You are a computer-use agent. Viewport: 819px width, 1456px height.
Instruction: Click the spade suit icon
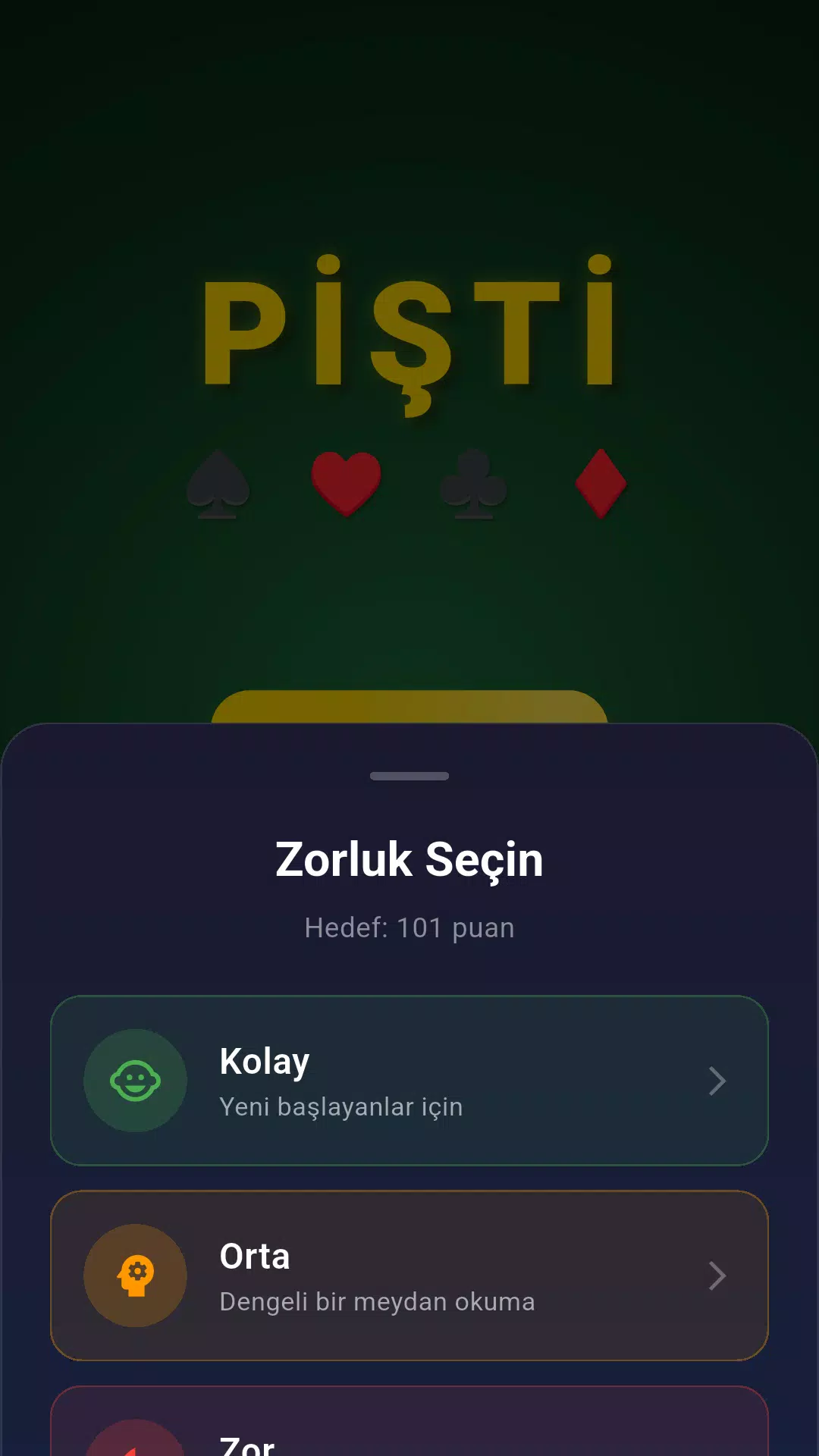(219, 484)
